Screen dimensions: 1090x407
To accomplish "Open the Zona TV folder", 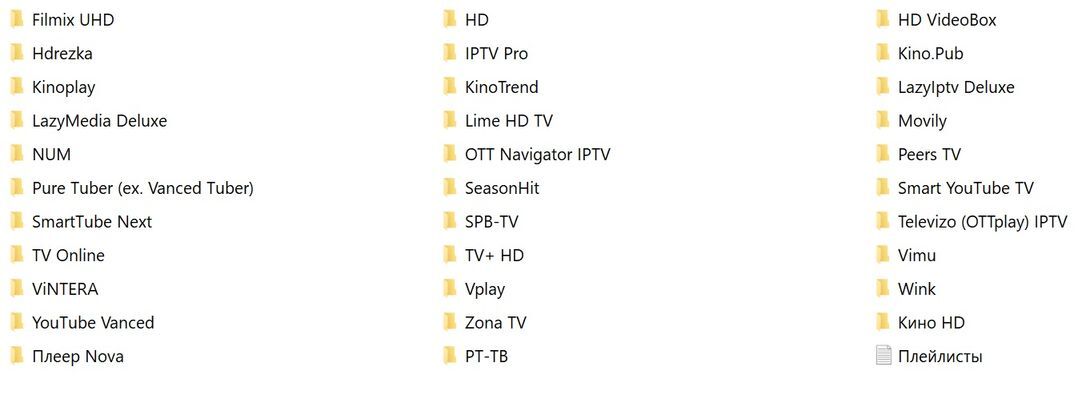I will point(495,323).
